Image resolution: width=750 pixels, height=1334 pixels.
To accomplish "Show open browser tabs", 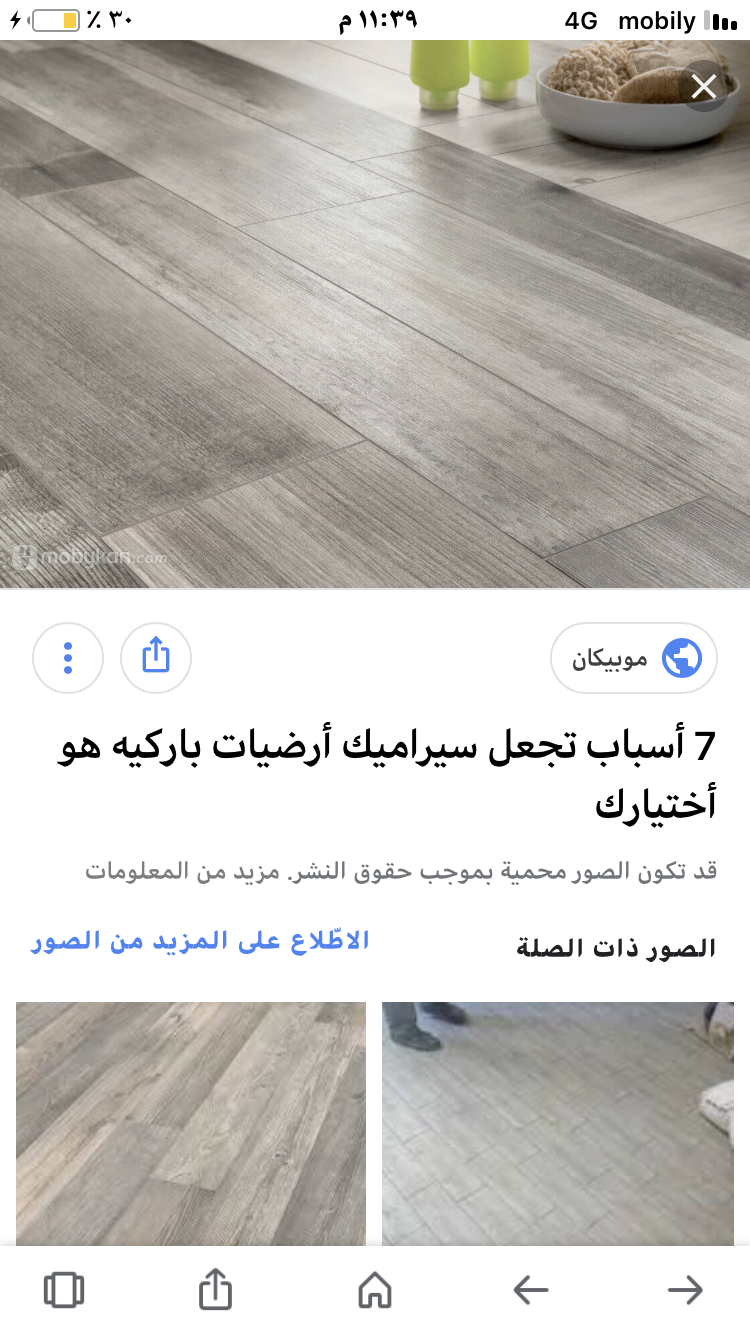I will [64, 1290].
